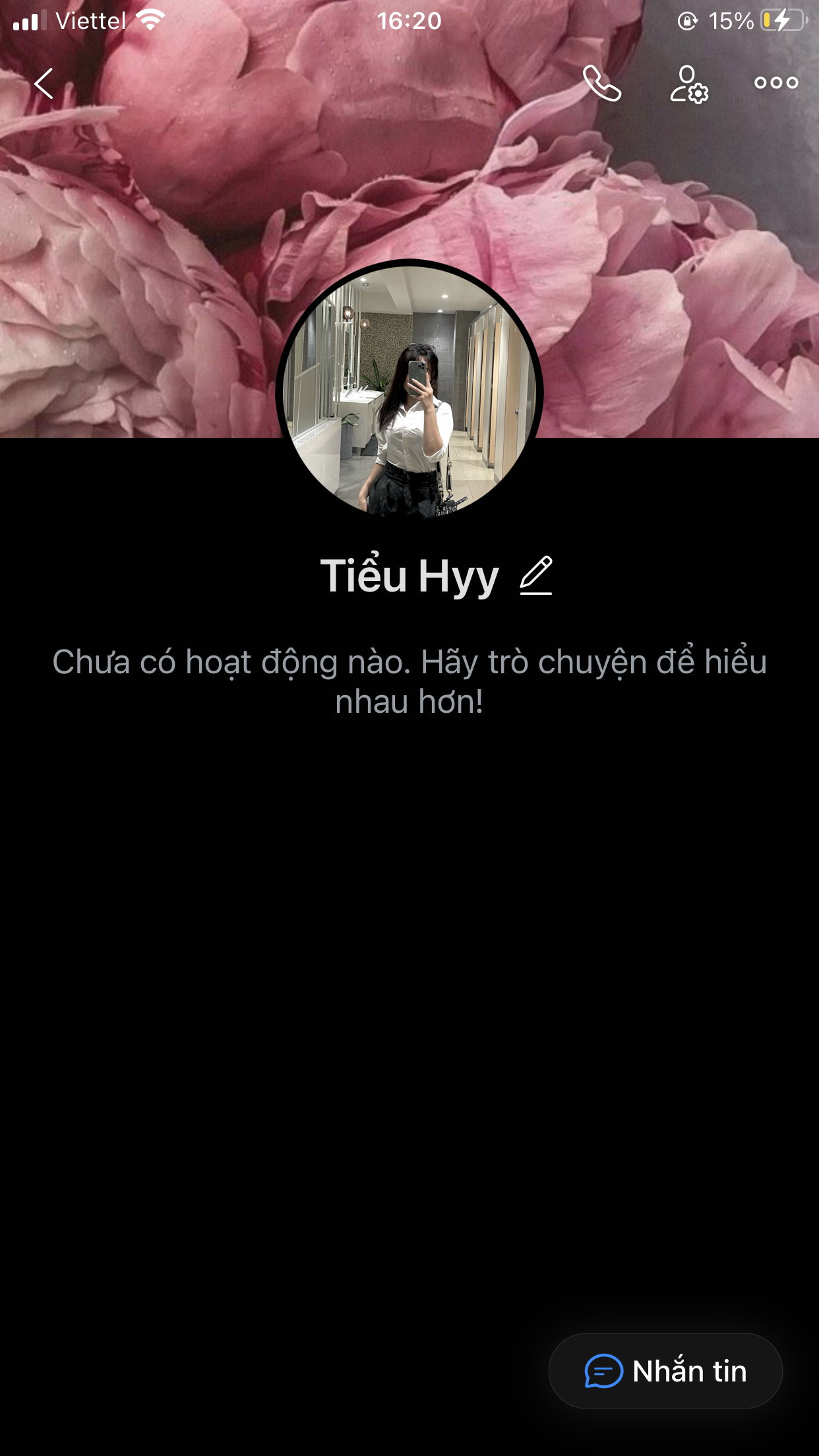
Task: Tap the Nhắn tin message button
Action: pyautogui.click(x=665, y=1372)
